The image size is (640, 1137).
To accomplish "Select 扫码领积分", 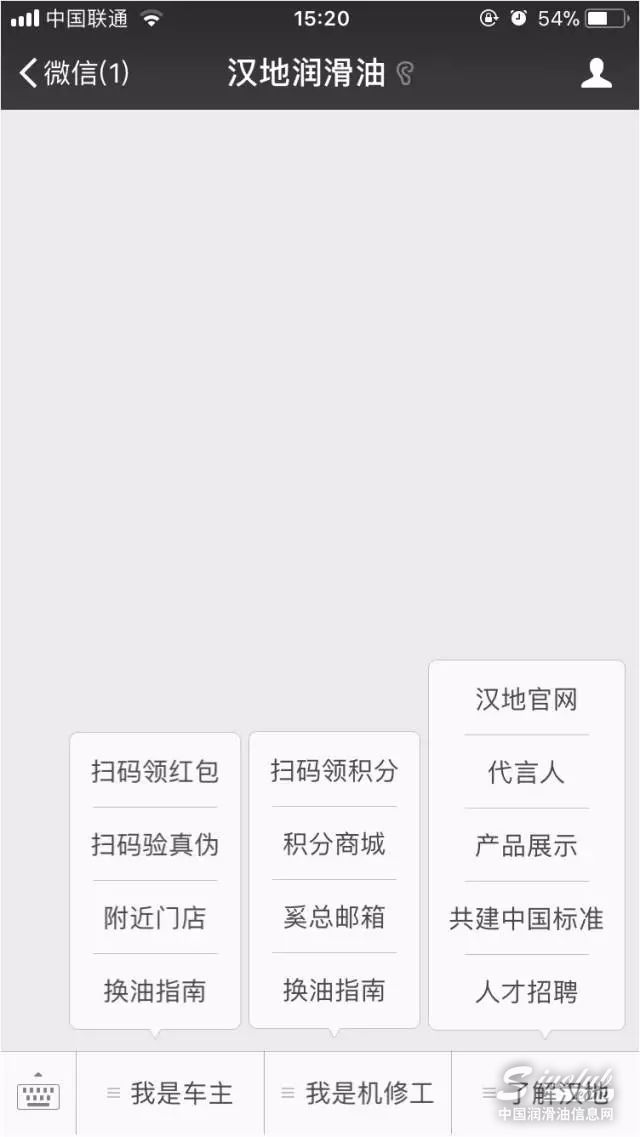I will click(x=334, y=770).
